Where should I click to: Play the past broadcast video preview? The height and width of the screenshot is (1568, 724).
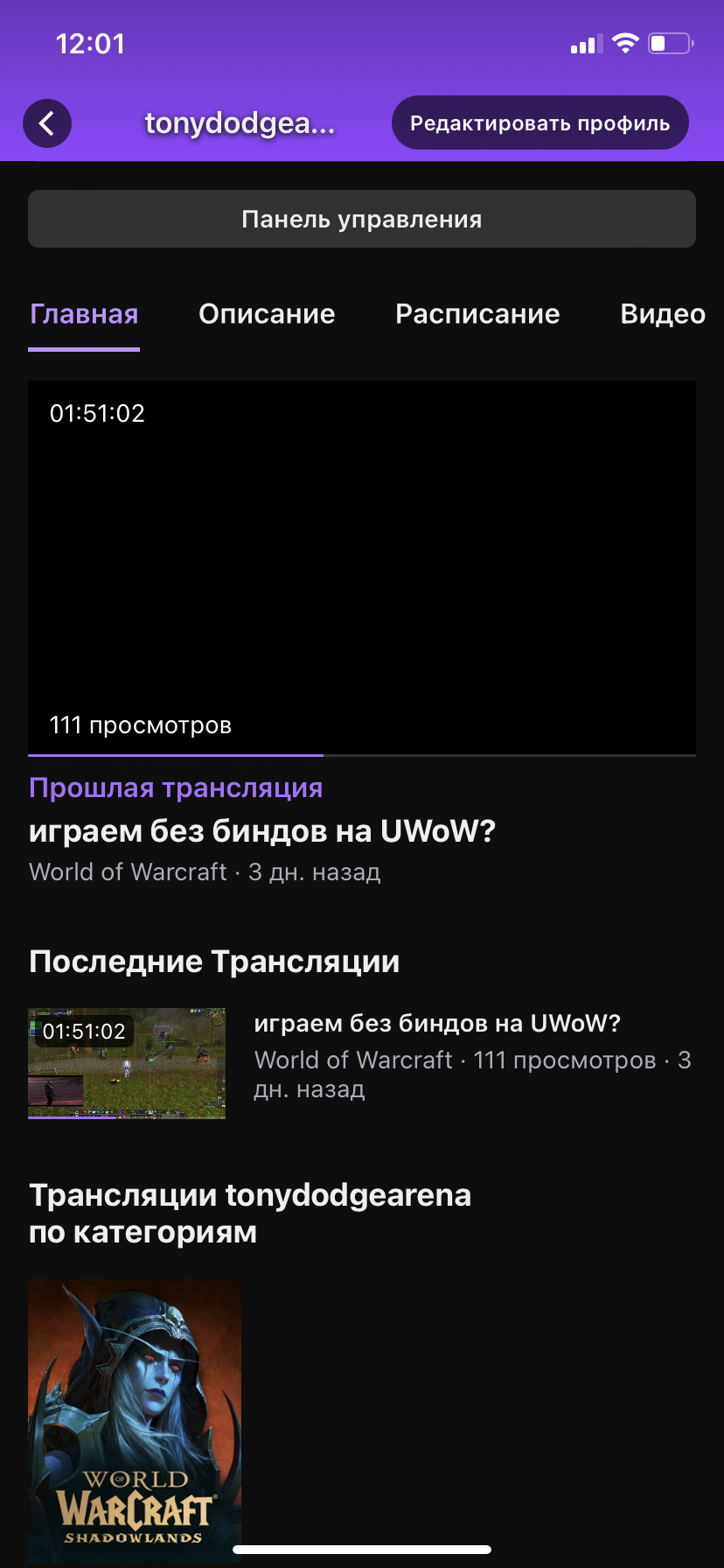[362, 568]
